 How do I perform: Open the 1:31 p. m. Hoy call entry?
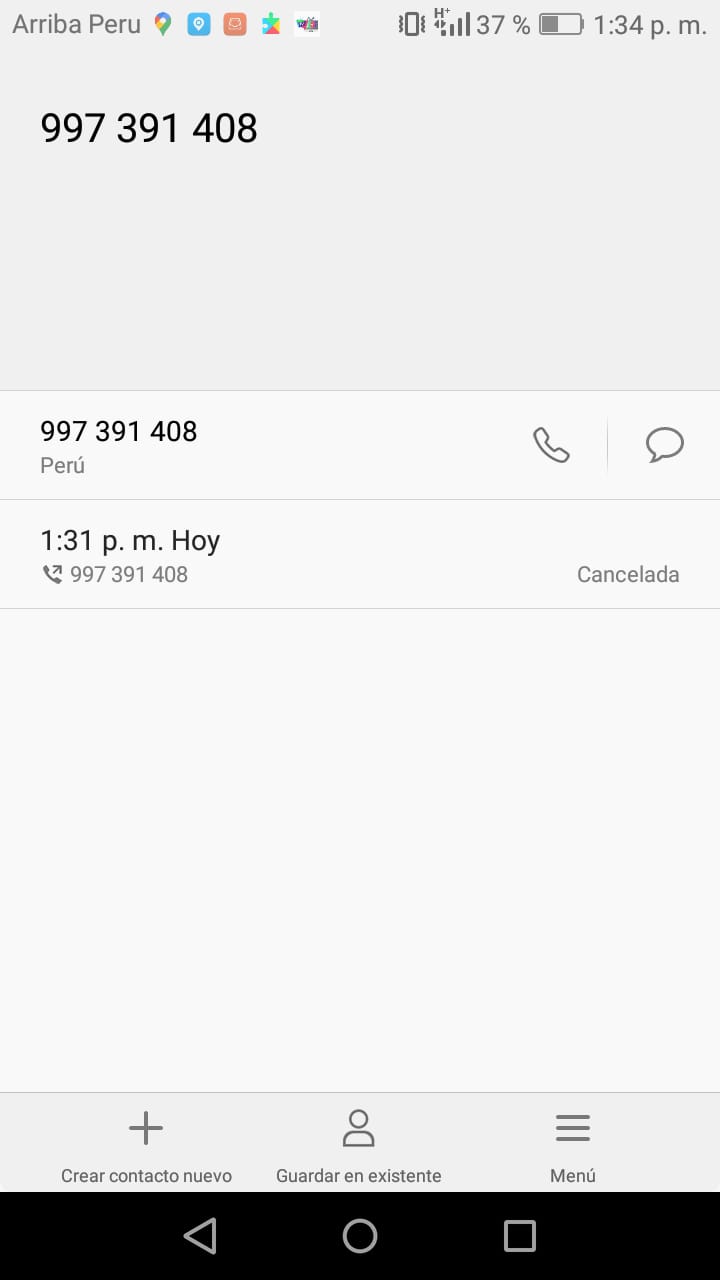[x=360, y=554]
